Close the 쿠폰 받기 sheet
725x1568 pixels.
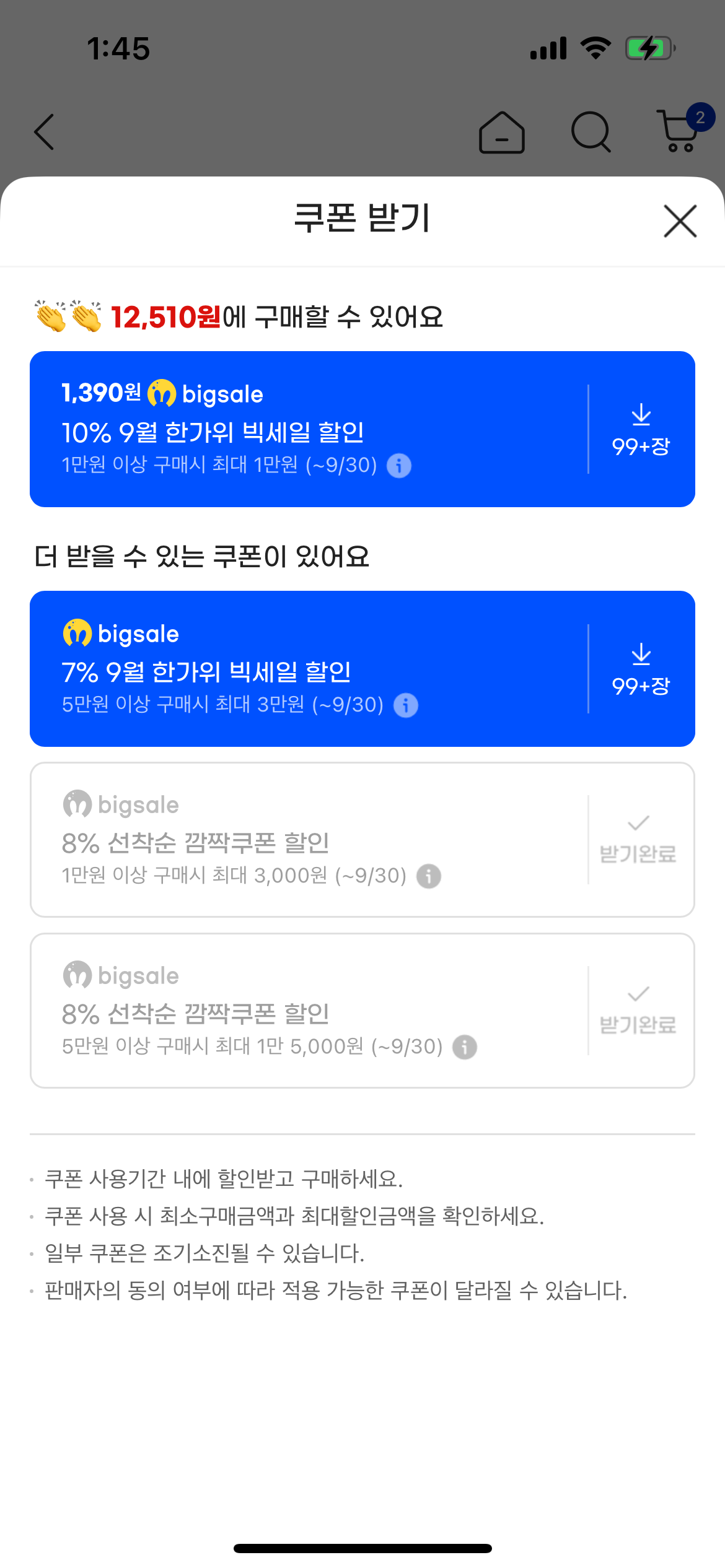tap(680, 221)
